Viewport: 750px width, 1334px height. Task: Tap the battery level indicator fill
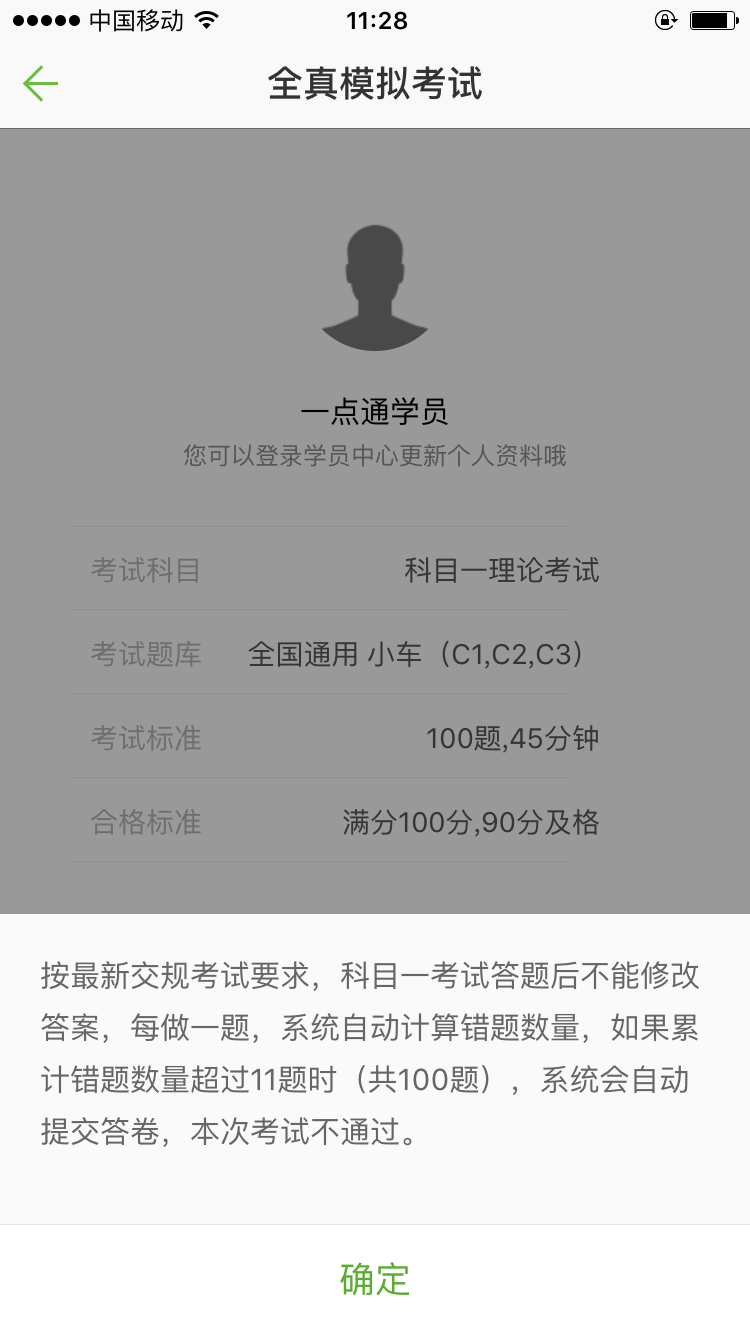click(x=708, y=18)
